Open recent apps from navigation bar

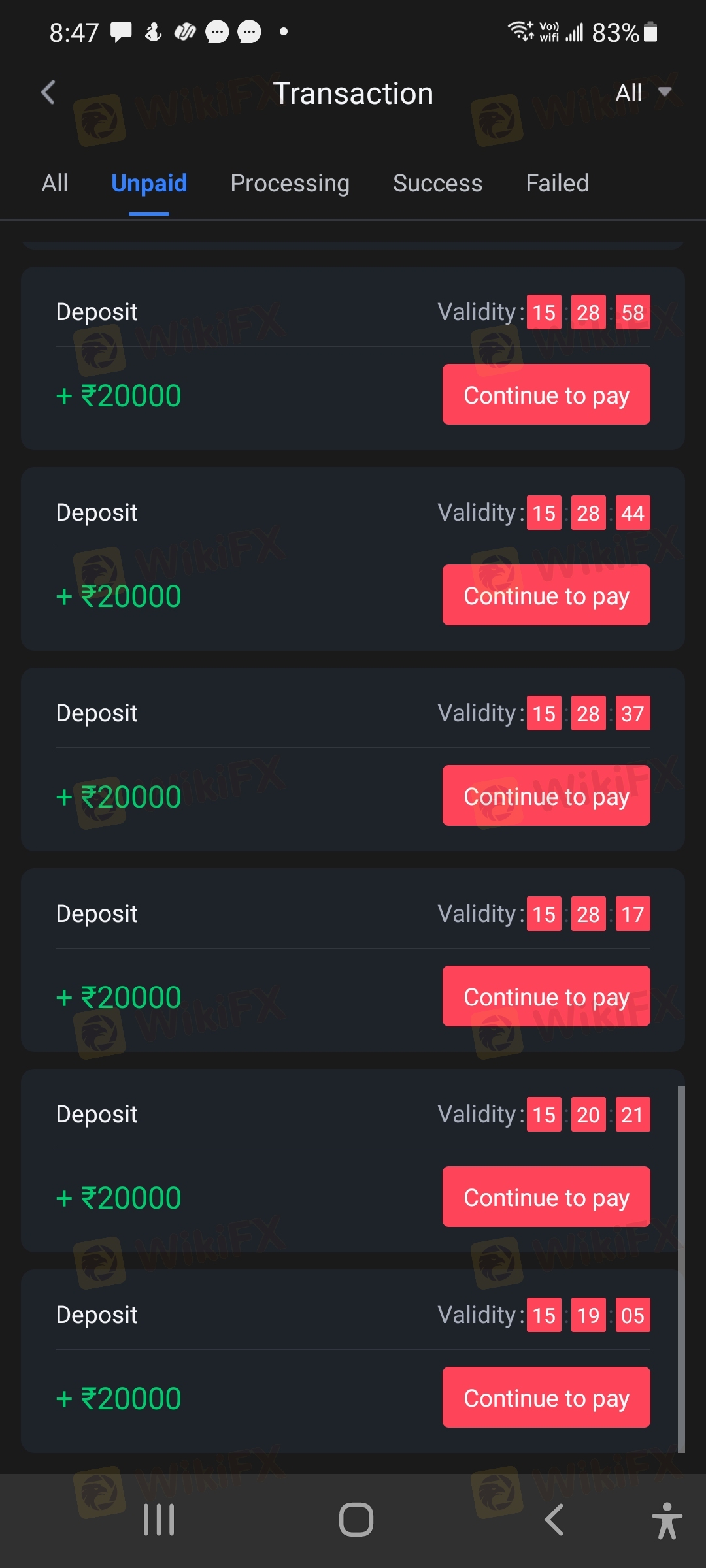[159, 1520]
